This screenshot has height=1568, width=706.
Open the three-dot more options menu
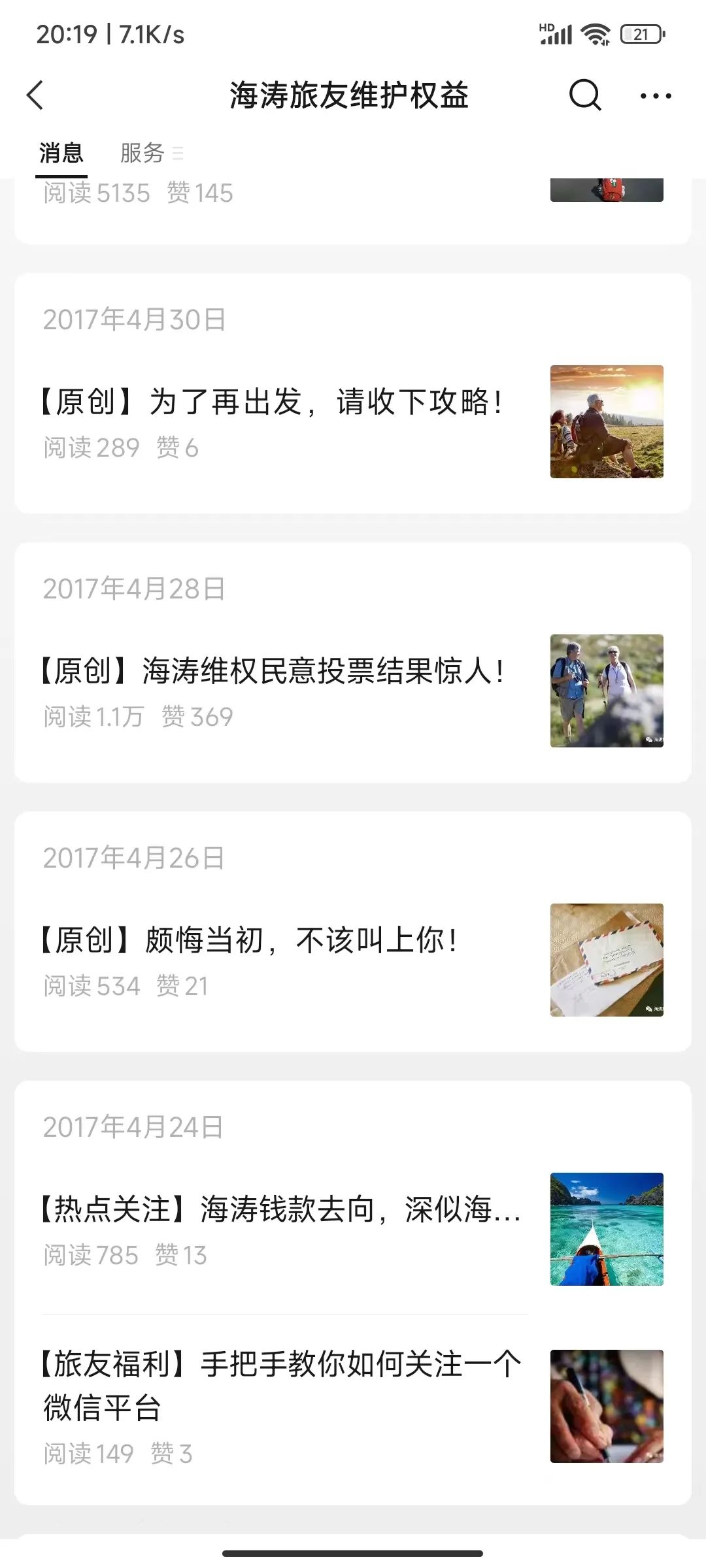pos(654,95)
